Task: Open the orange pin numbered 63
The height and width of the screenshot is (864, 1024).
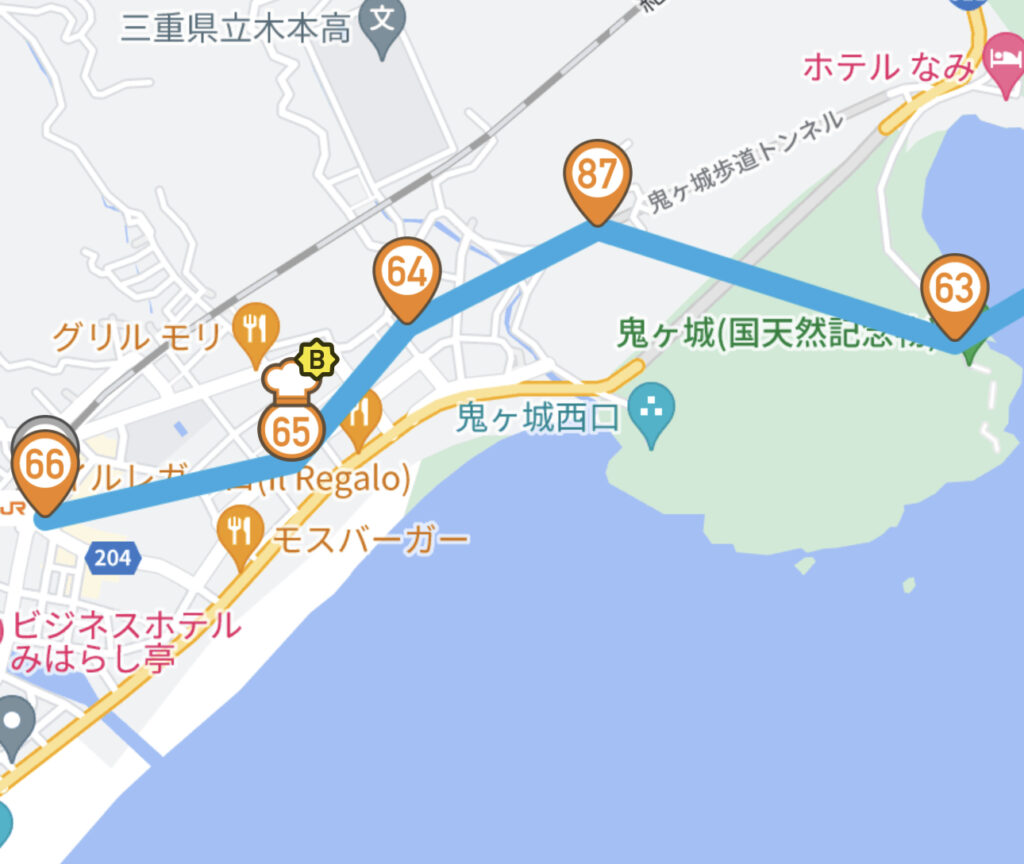Action: click(x=954, y=291)
